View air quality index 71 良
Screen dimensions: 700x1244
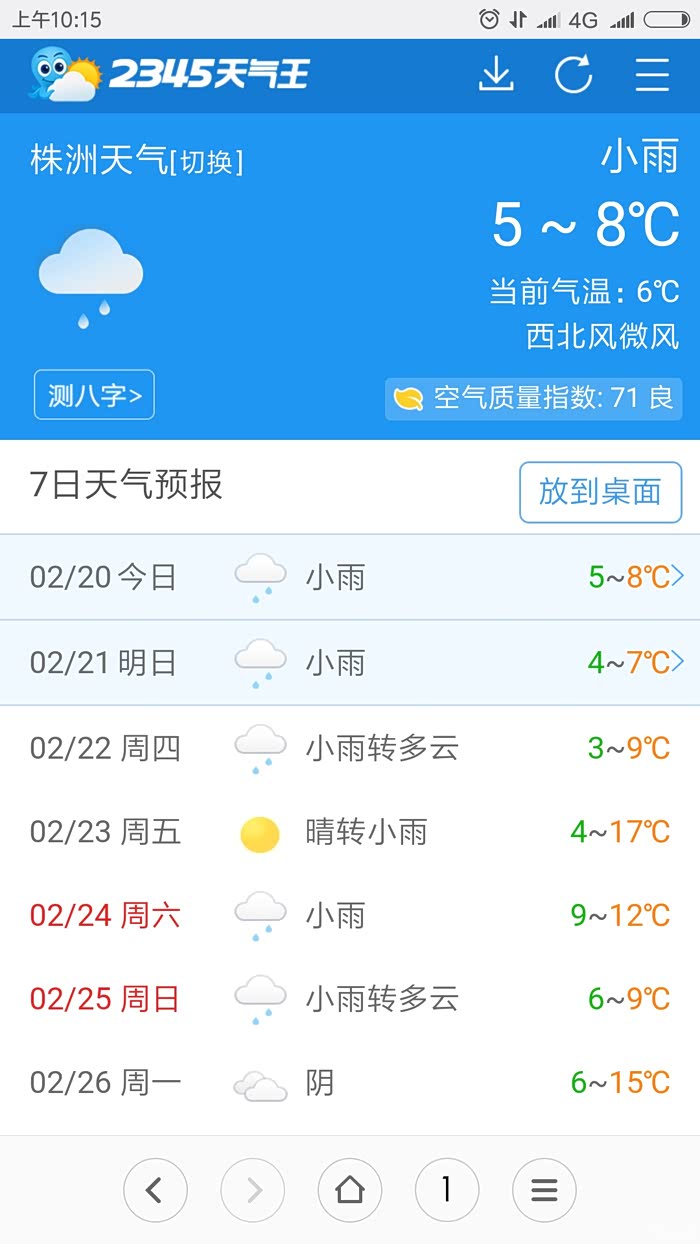(x=534, y=399)
